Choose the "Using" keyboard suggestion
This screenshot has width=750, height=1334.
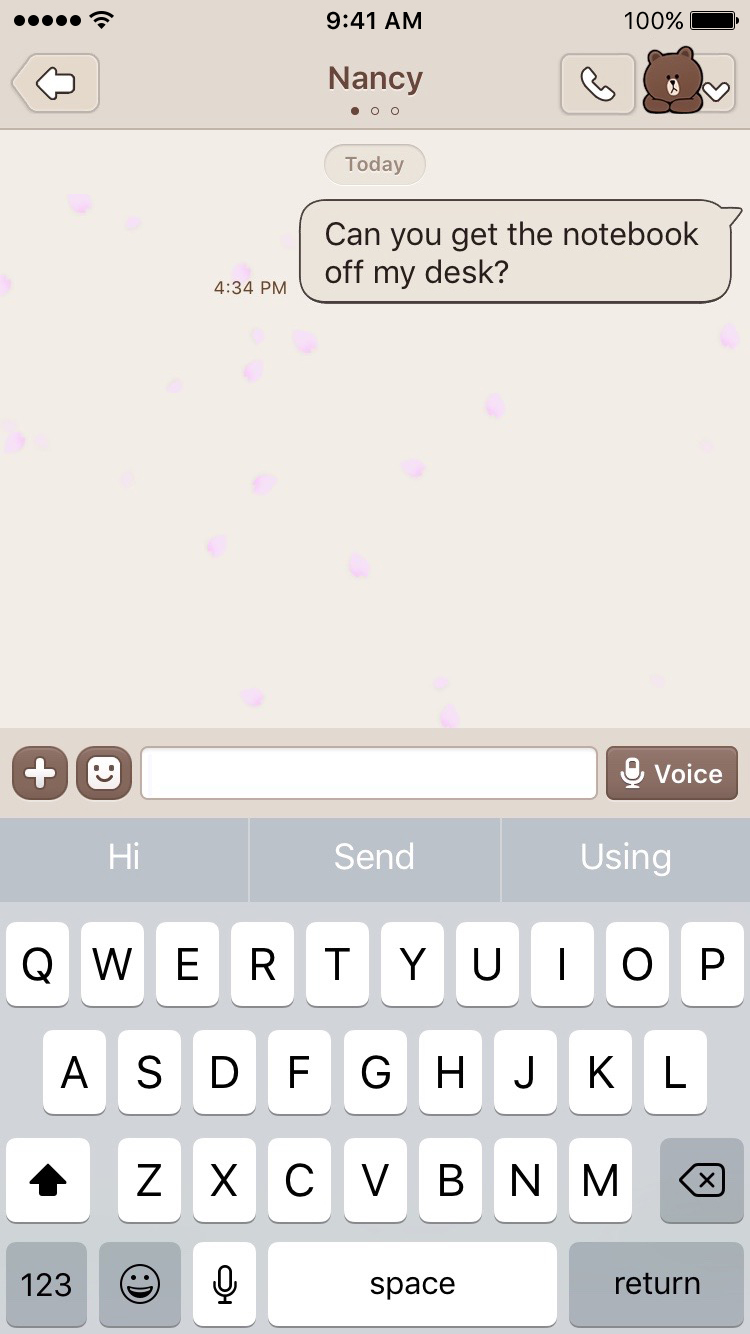click(626, 857)
